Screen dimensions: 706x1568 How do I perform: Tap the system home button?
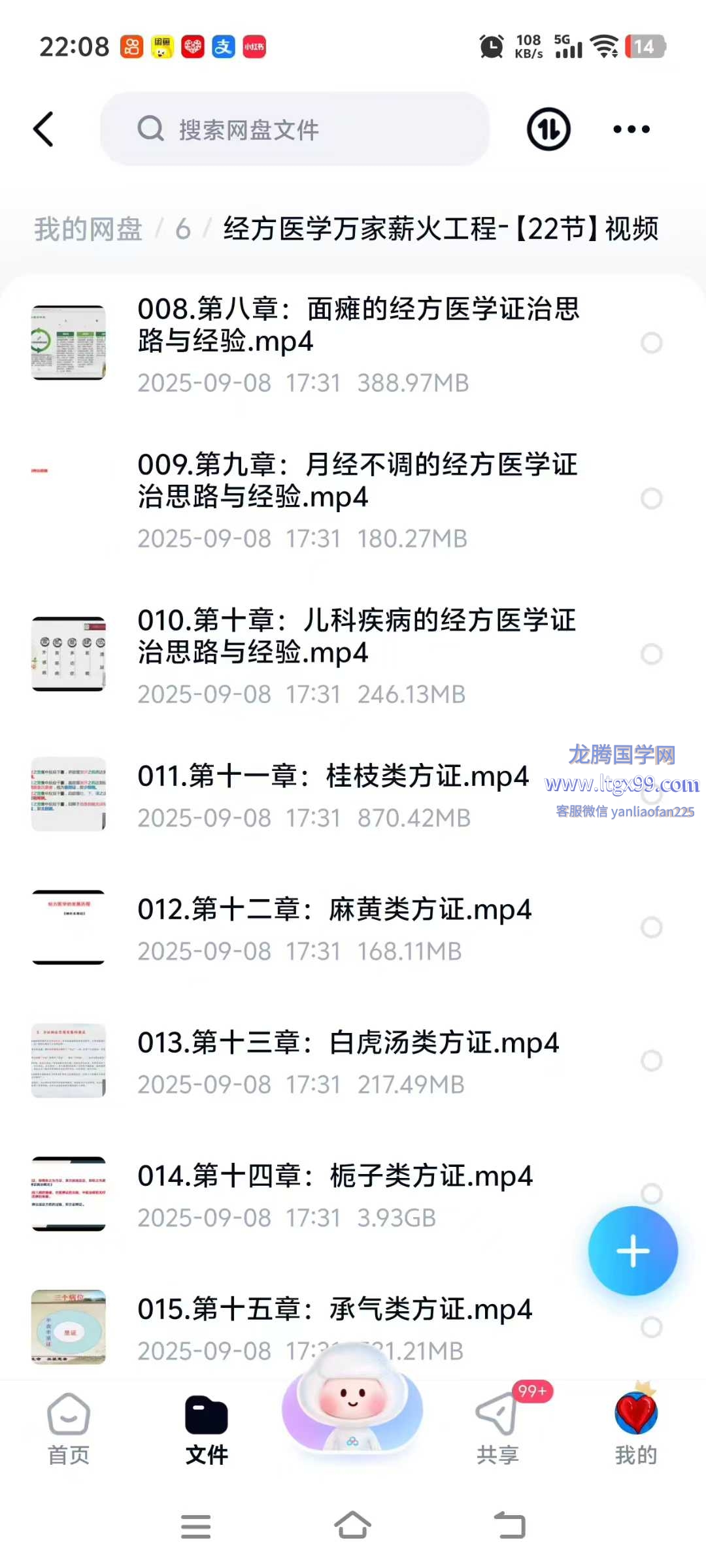[x=353, y=1526]
